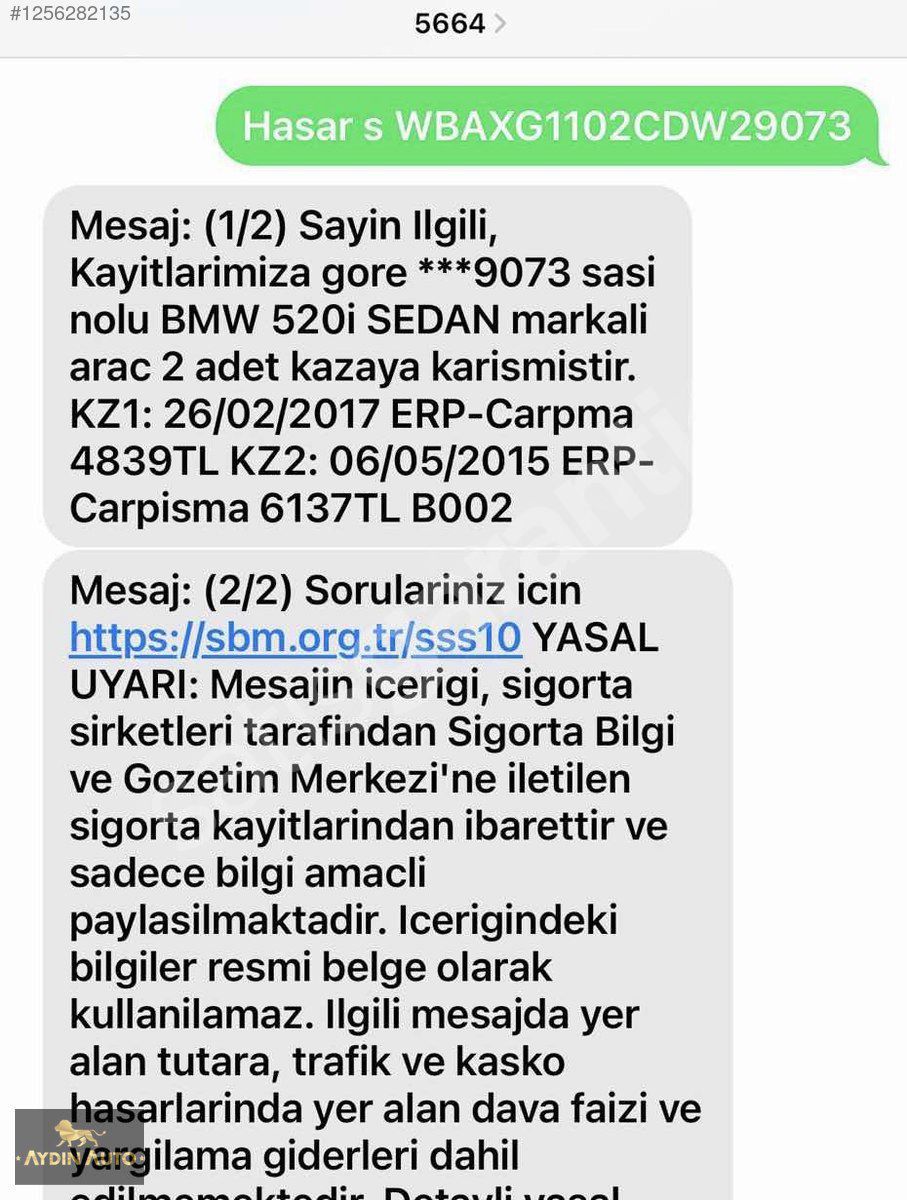
Task: Open the sbm.org.tr/sss10 link
Action: click(296, 638)
